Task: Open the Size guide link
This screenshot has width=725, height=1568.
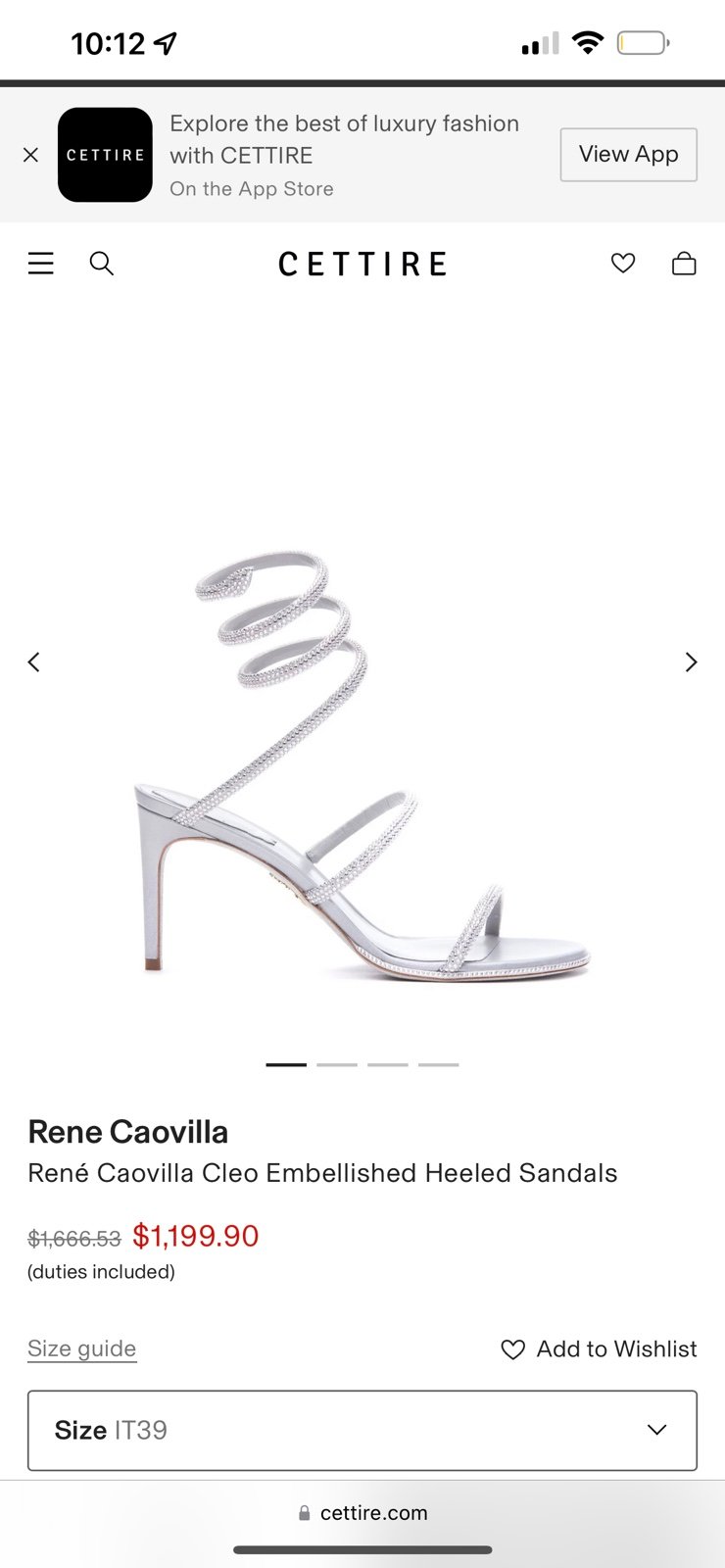Action: pyautogui.click(x=82, y=1348)
